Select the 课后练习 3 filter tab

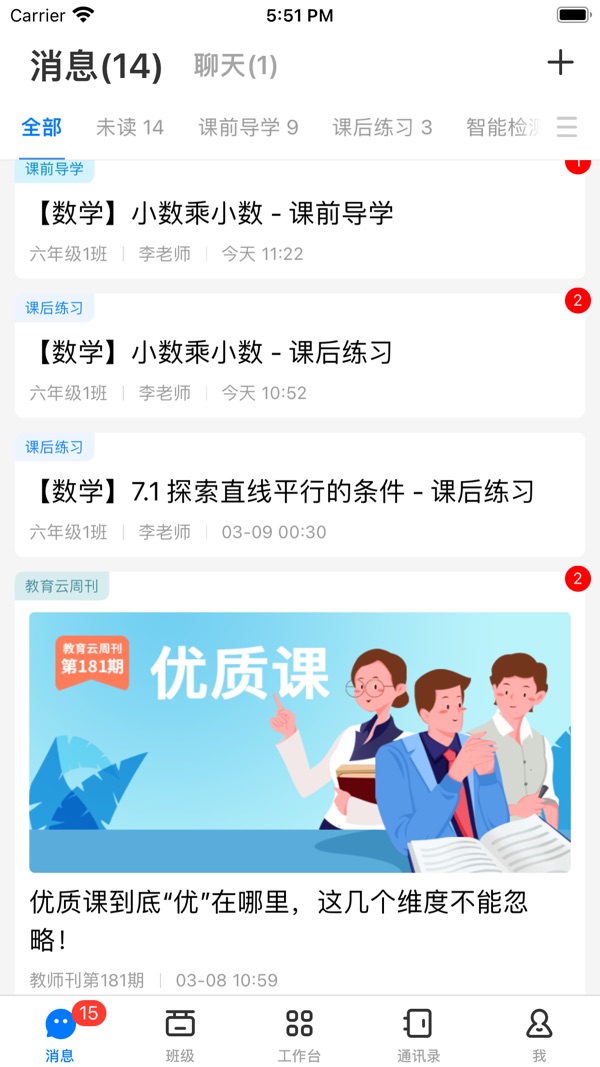(x=382, y=127)
